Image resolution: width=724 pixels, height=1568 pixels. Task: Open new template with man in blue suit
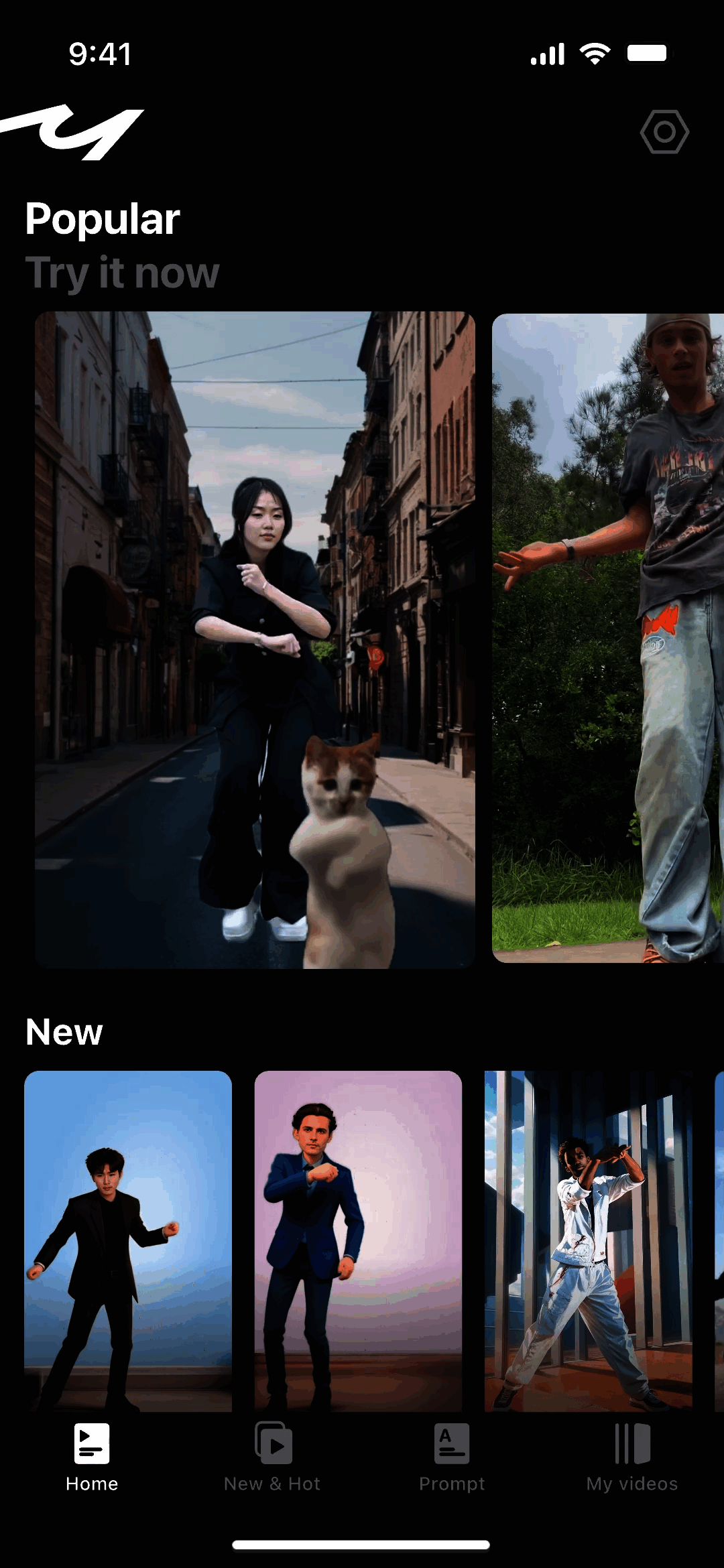pos(358,1240)
